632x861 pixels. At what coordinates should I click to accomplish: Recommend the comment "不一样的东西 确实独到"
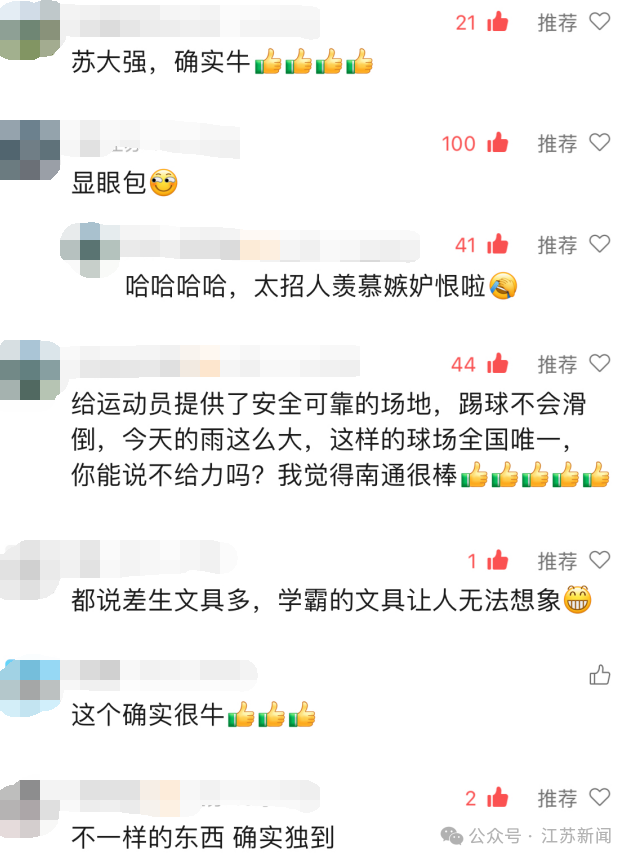573,798
